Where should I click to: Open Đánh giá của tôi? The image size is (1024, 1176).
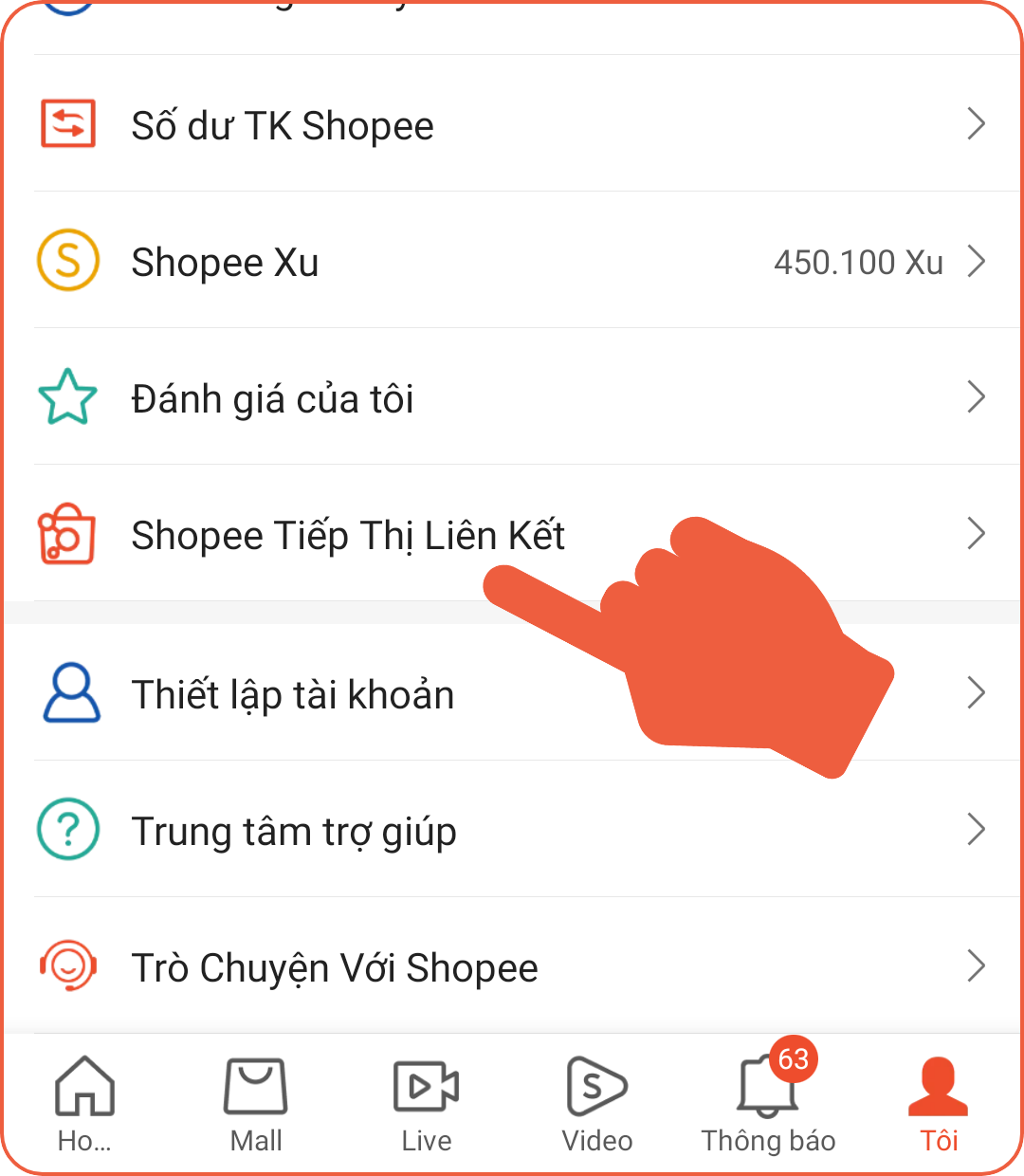273,398
